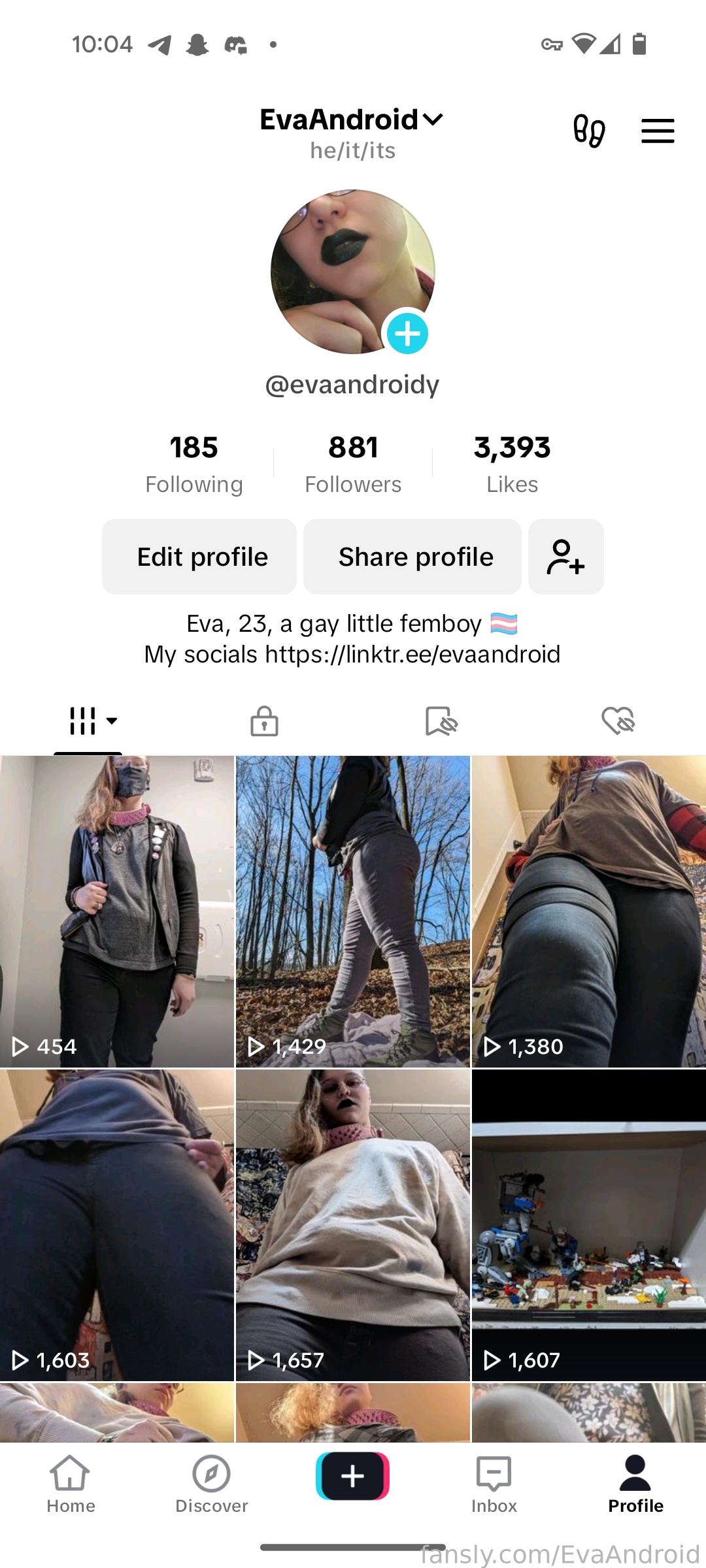The height and width of the screenshot is (1568, 706).
Task: View the Followers list
Action: 353,464
